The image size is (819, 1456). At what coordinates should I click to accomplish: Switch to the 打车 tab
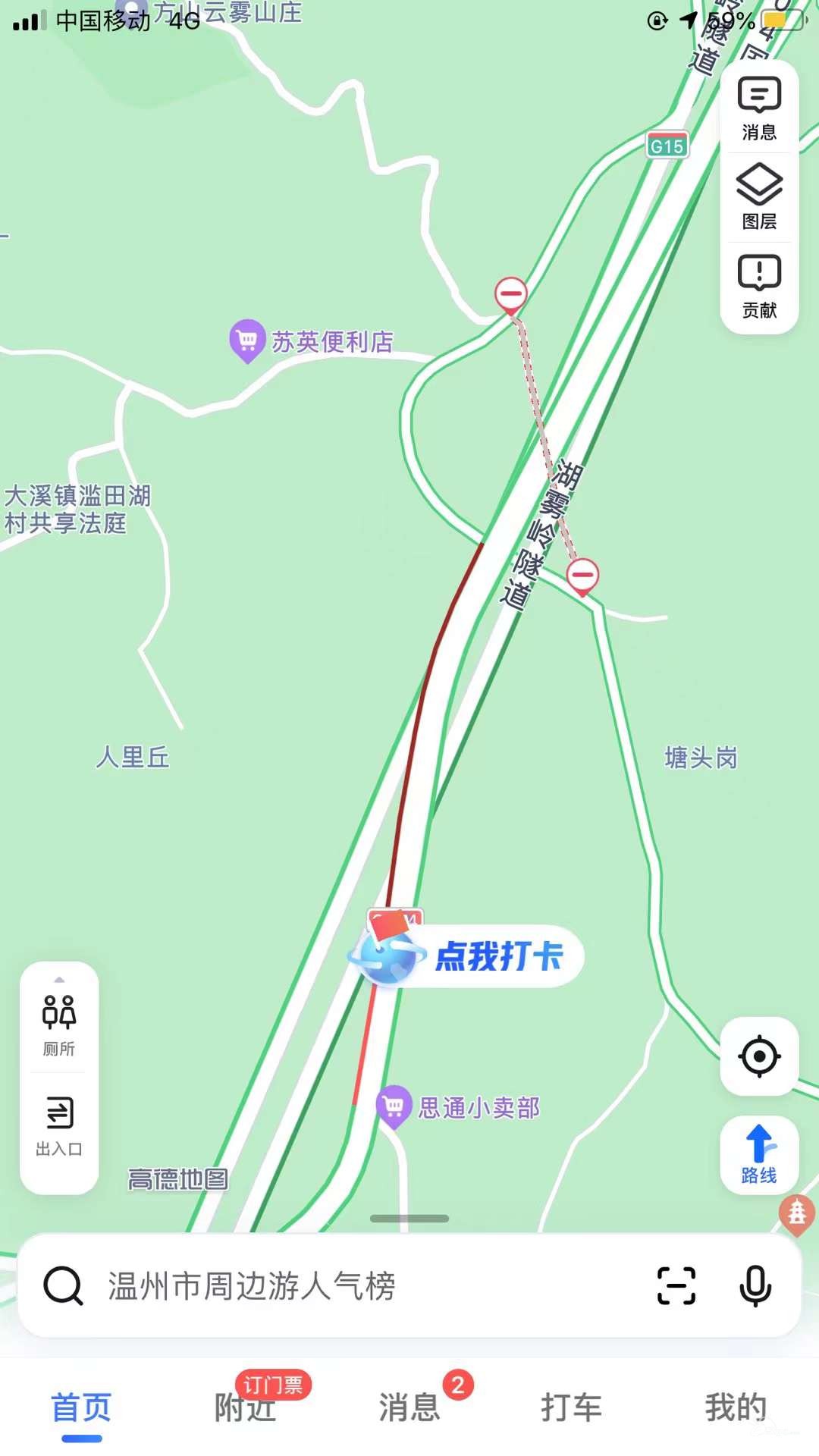coord(572,1407)
